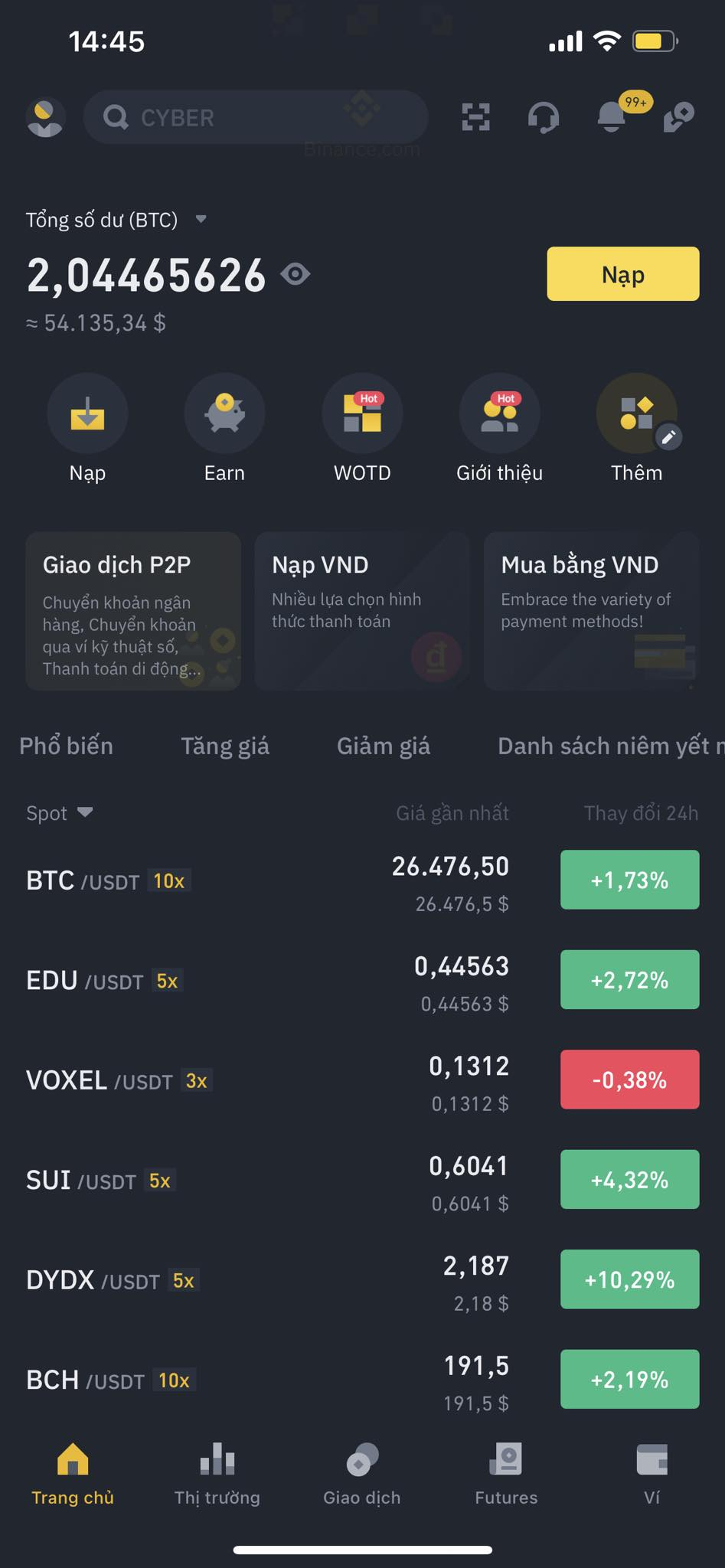Open the notifications bell
Screen dimensions: 725x1568
pyautogui.click(x=612, y=118)
